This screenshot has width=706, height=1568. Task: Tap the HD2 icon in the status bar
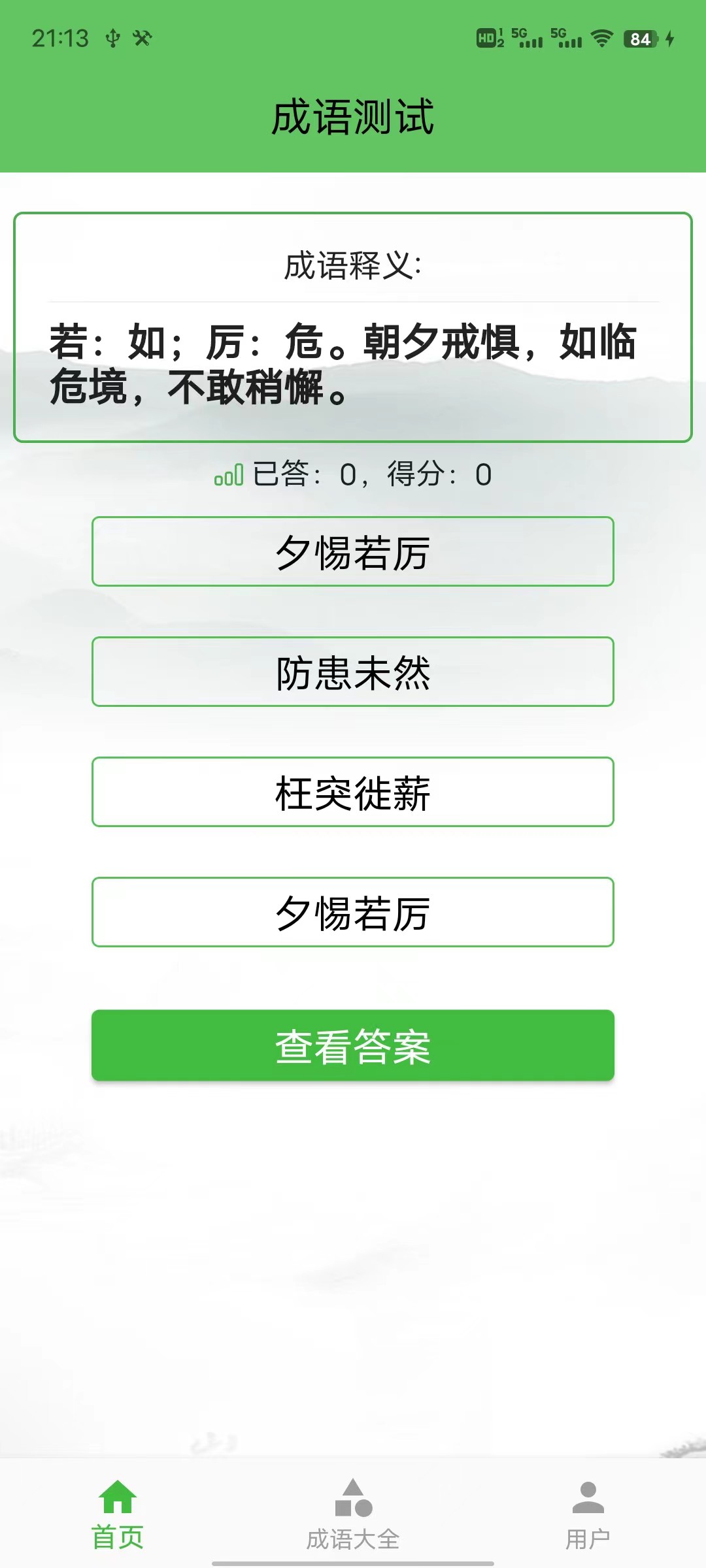click(488, 37)
